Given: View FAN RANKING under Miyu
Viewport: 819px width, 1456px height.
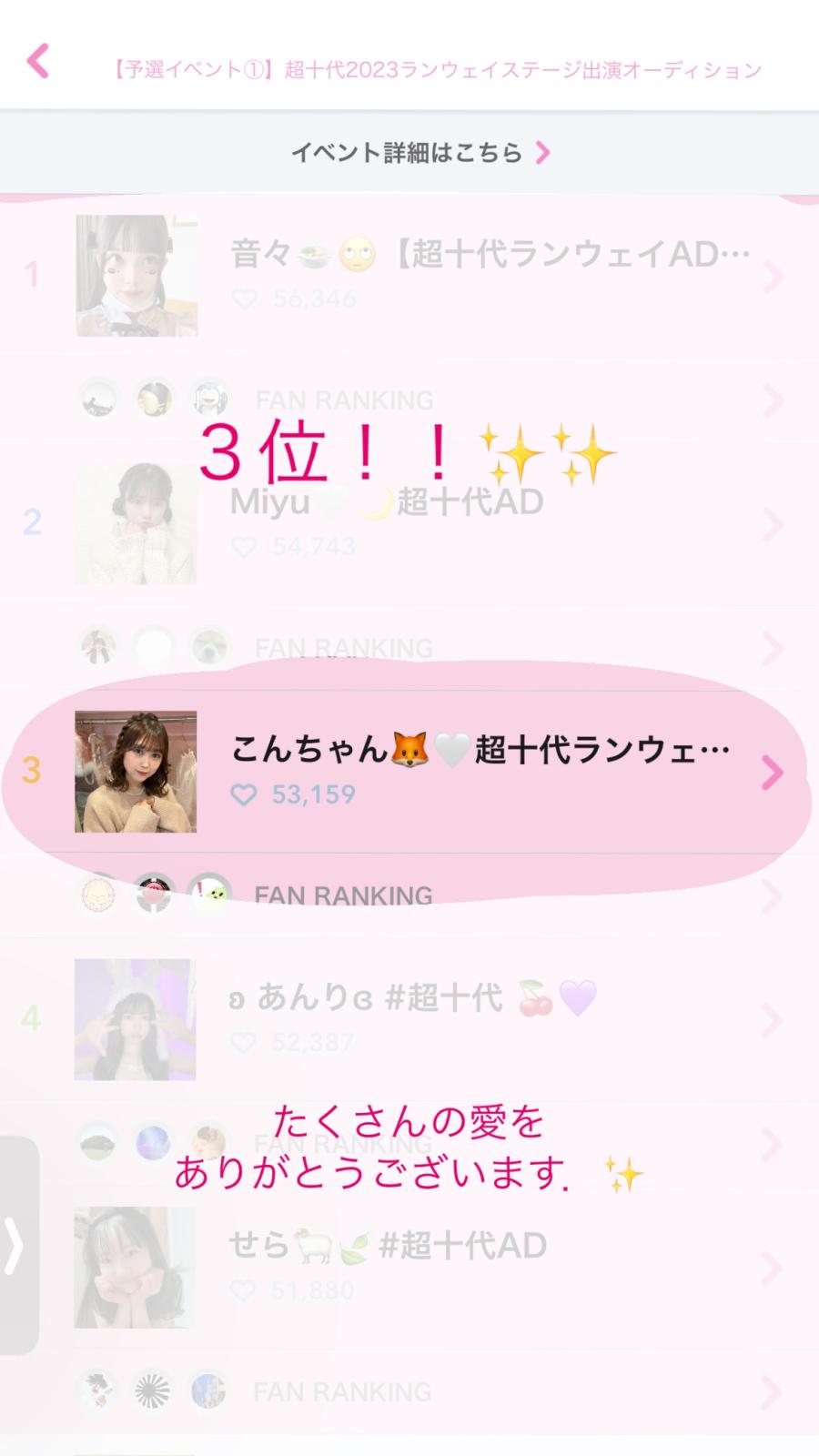Looking at the screenshot, I should pyautogui.click(x=344, y=648).
